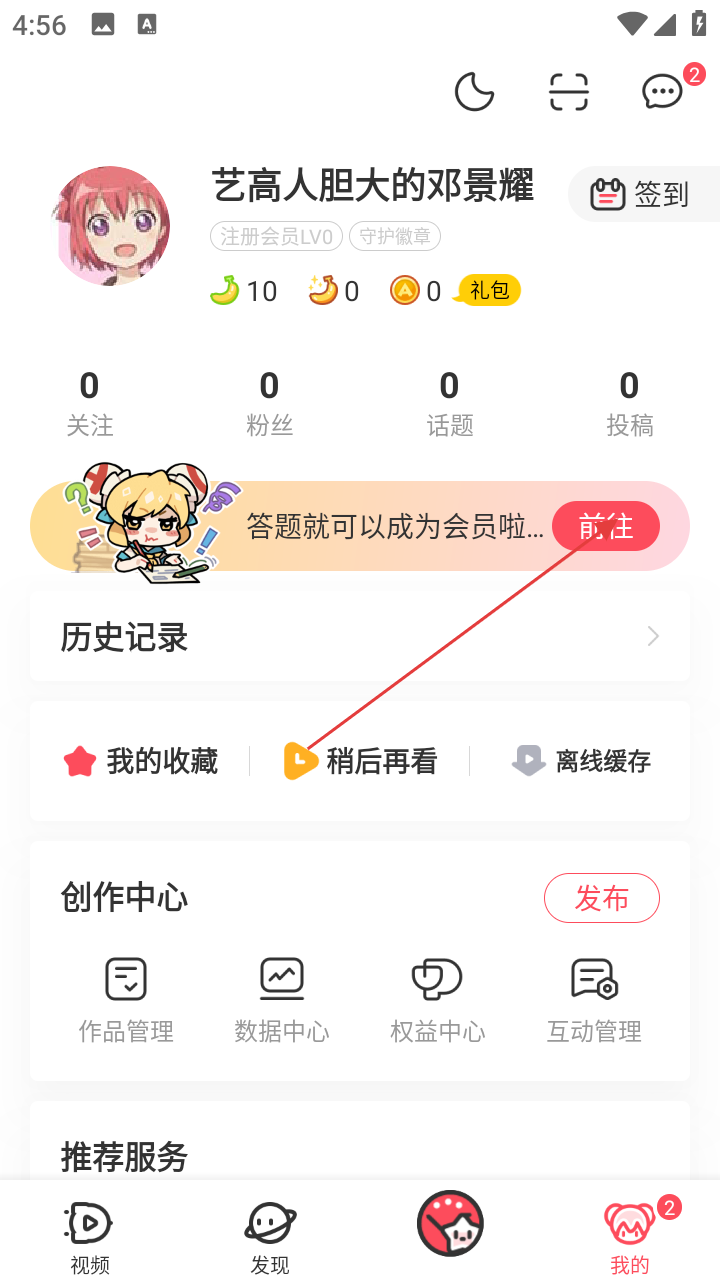The height and width of the screenshot is (1280, 720).
Task: Open 历史记录 watch history
Action: 360,637
